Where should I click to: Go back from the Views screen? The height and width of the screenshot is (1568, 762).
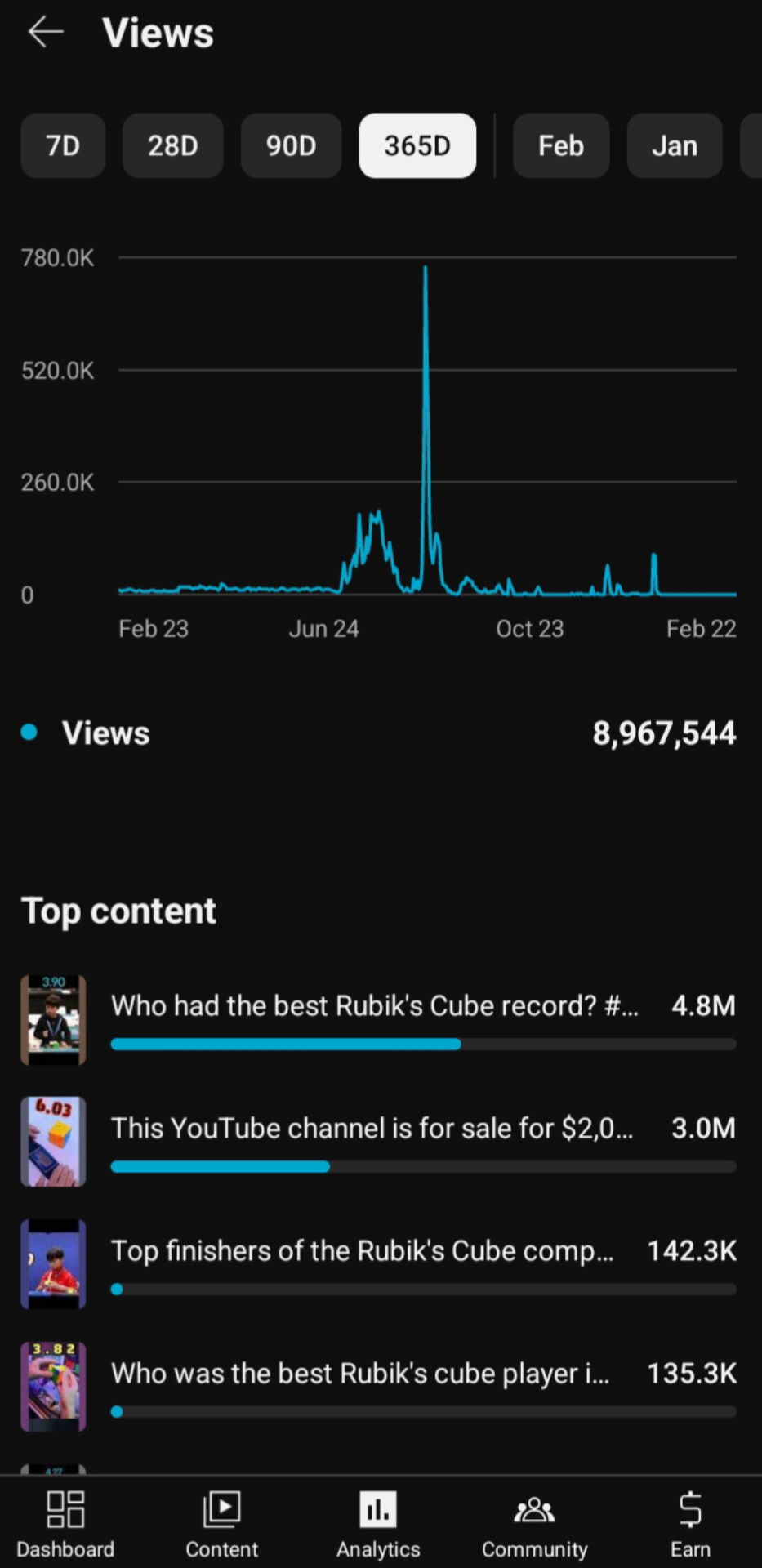coord(45,33)
